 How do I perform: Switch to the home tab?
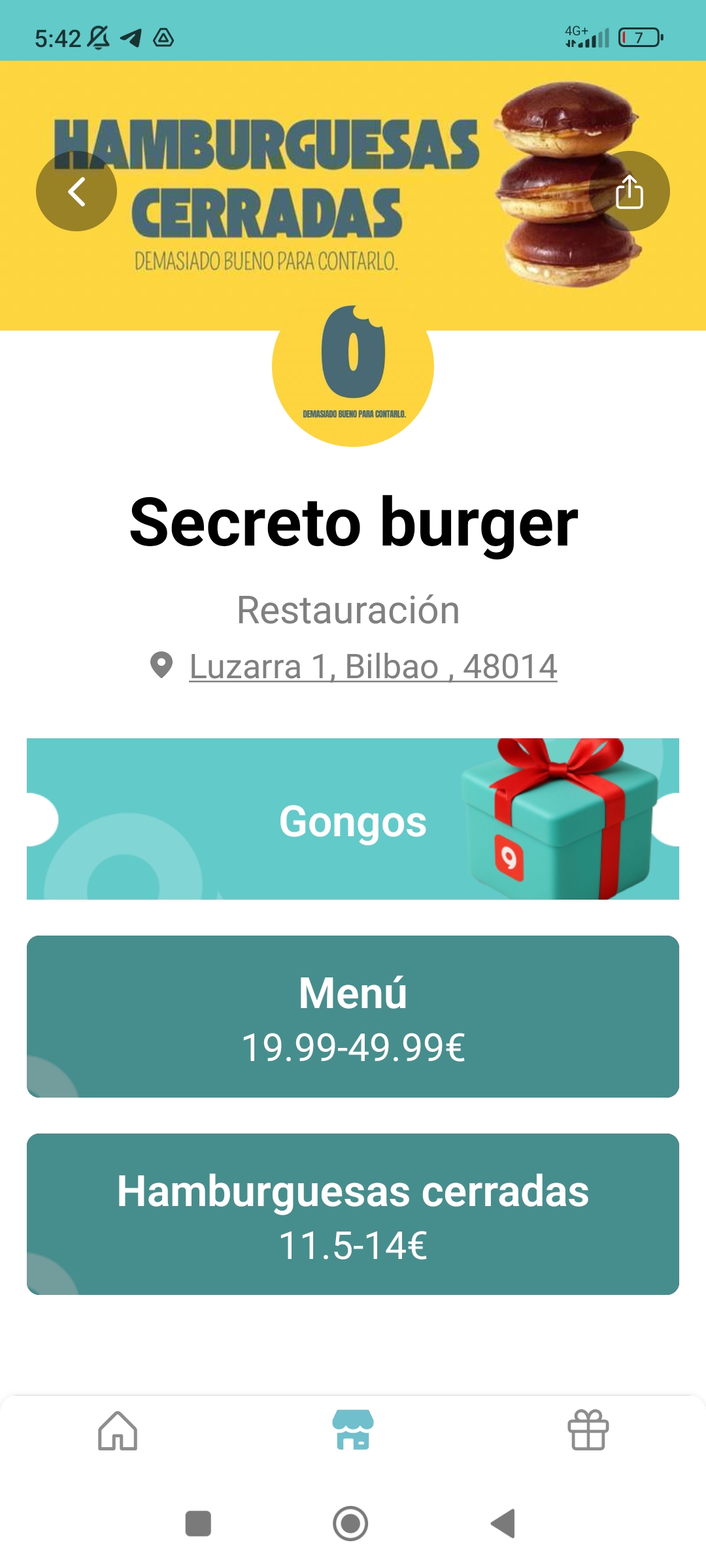coord(118,1431)
